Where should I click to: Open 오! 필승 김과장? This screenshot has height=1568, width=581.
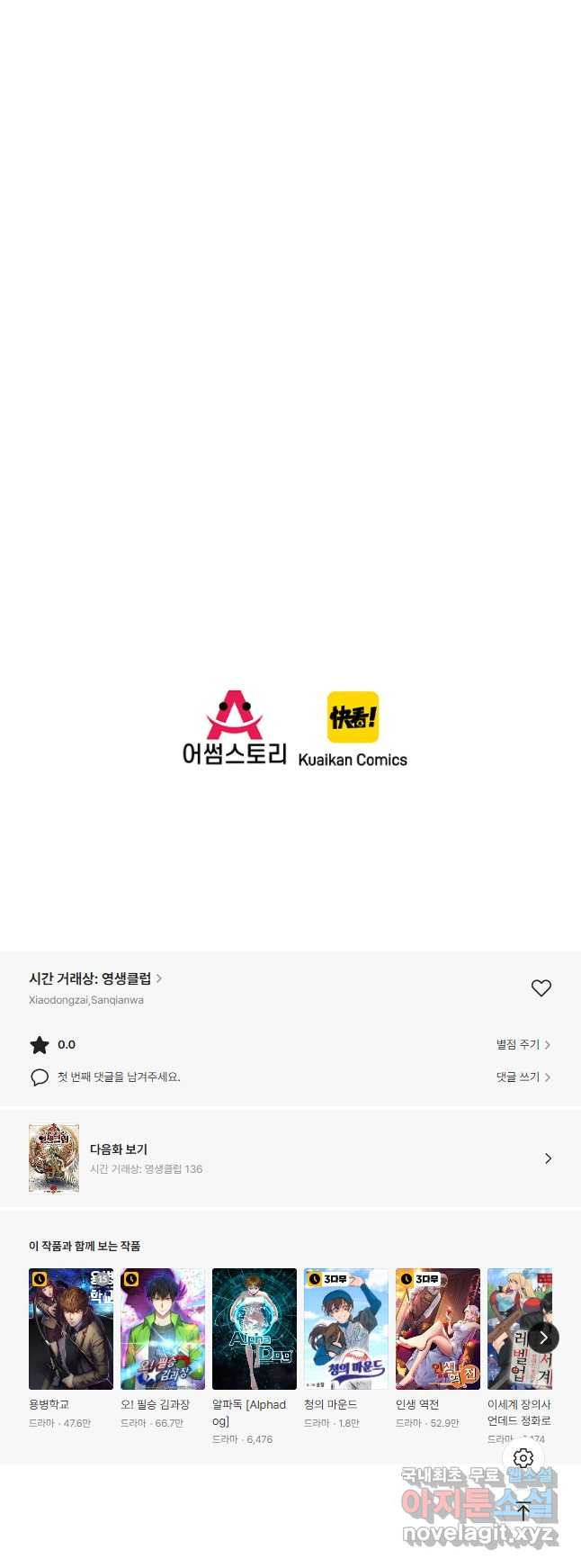point(162,1329)
